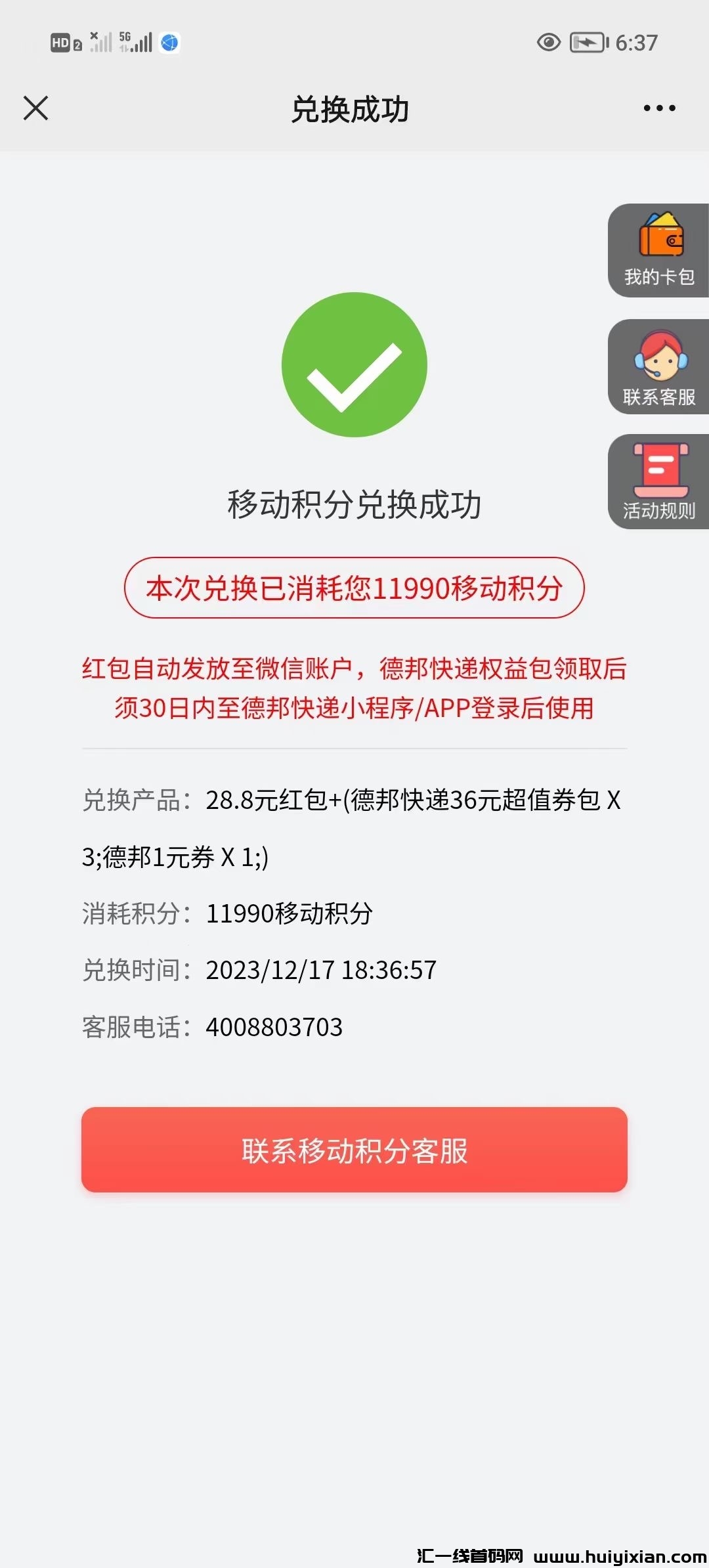The image size is (709, 1568).
Task: Tap 联系移动积分客服 button
Action: 354,1151
